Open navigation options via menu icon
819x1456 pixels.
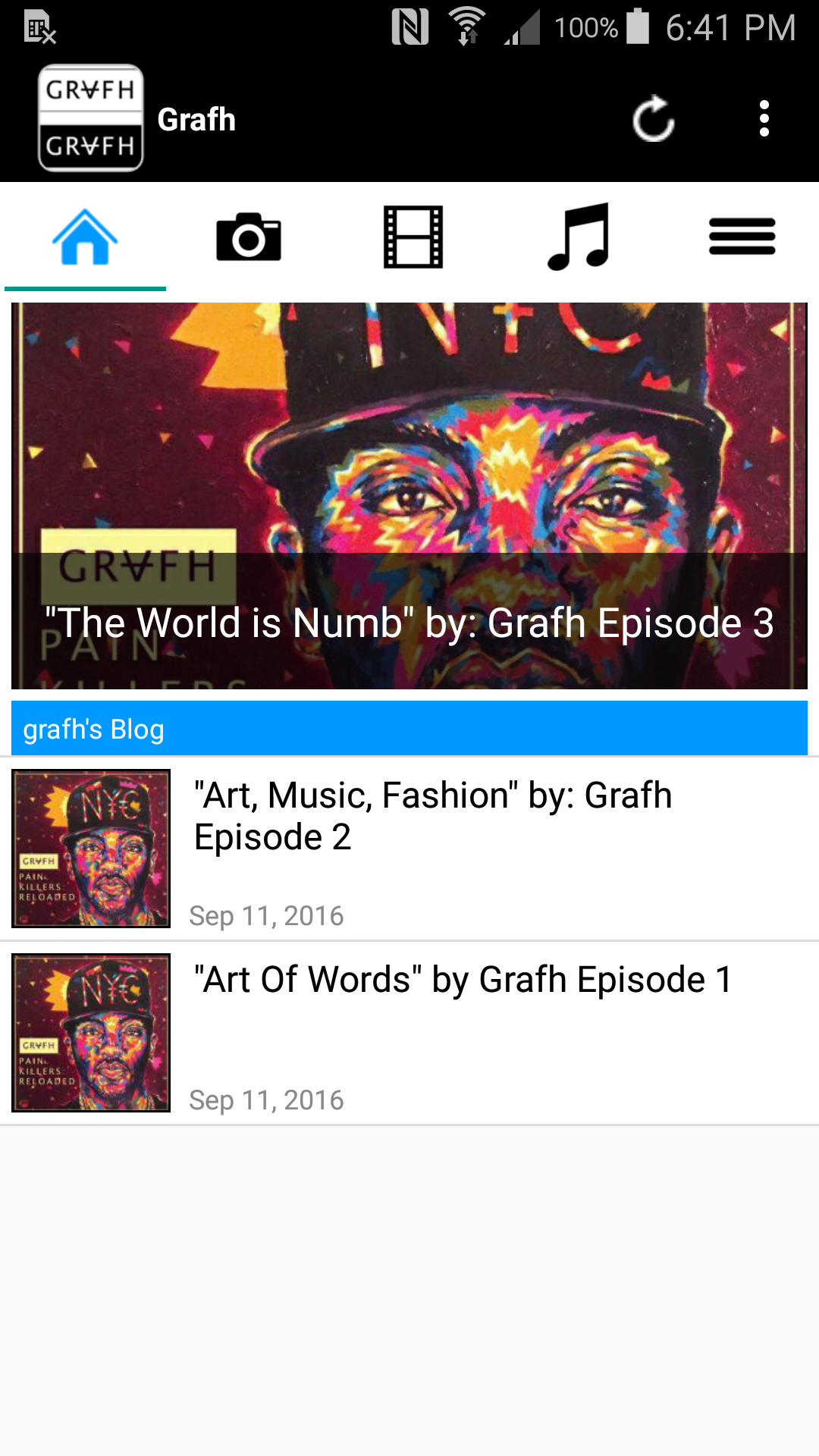pos(742,237)
